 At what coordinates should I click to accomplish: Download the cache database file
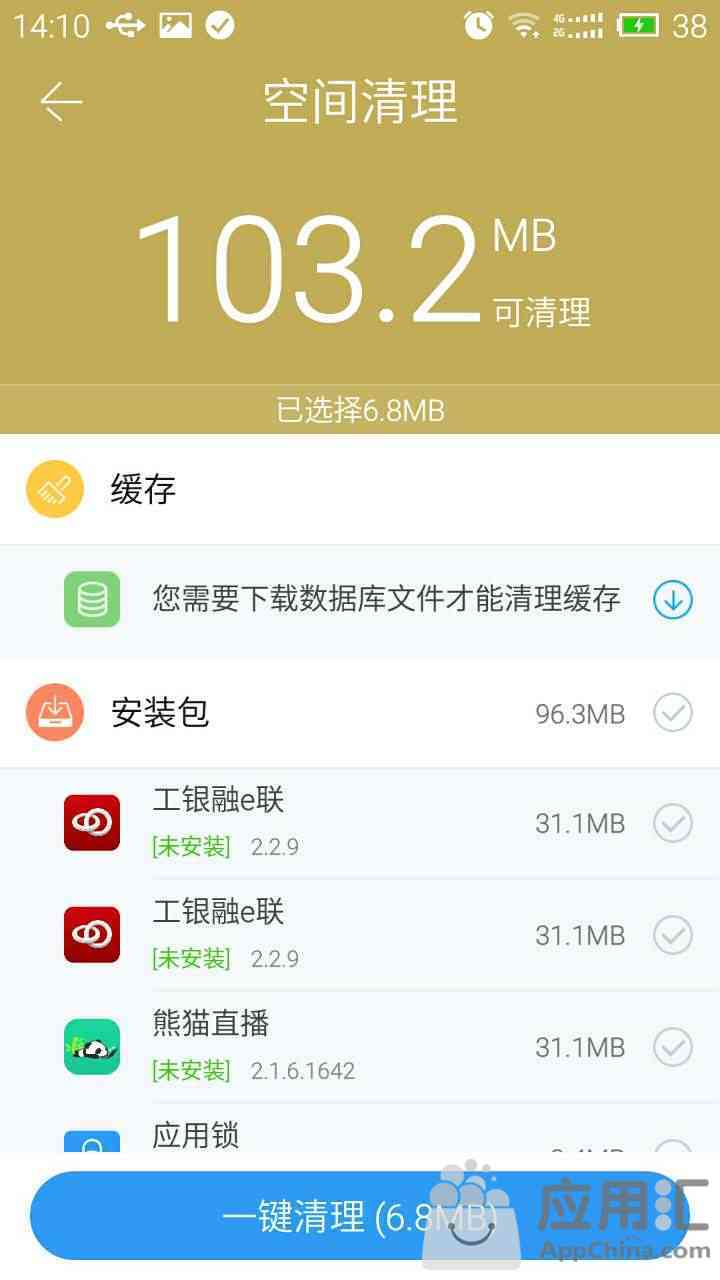[x=672, y=600]
